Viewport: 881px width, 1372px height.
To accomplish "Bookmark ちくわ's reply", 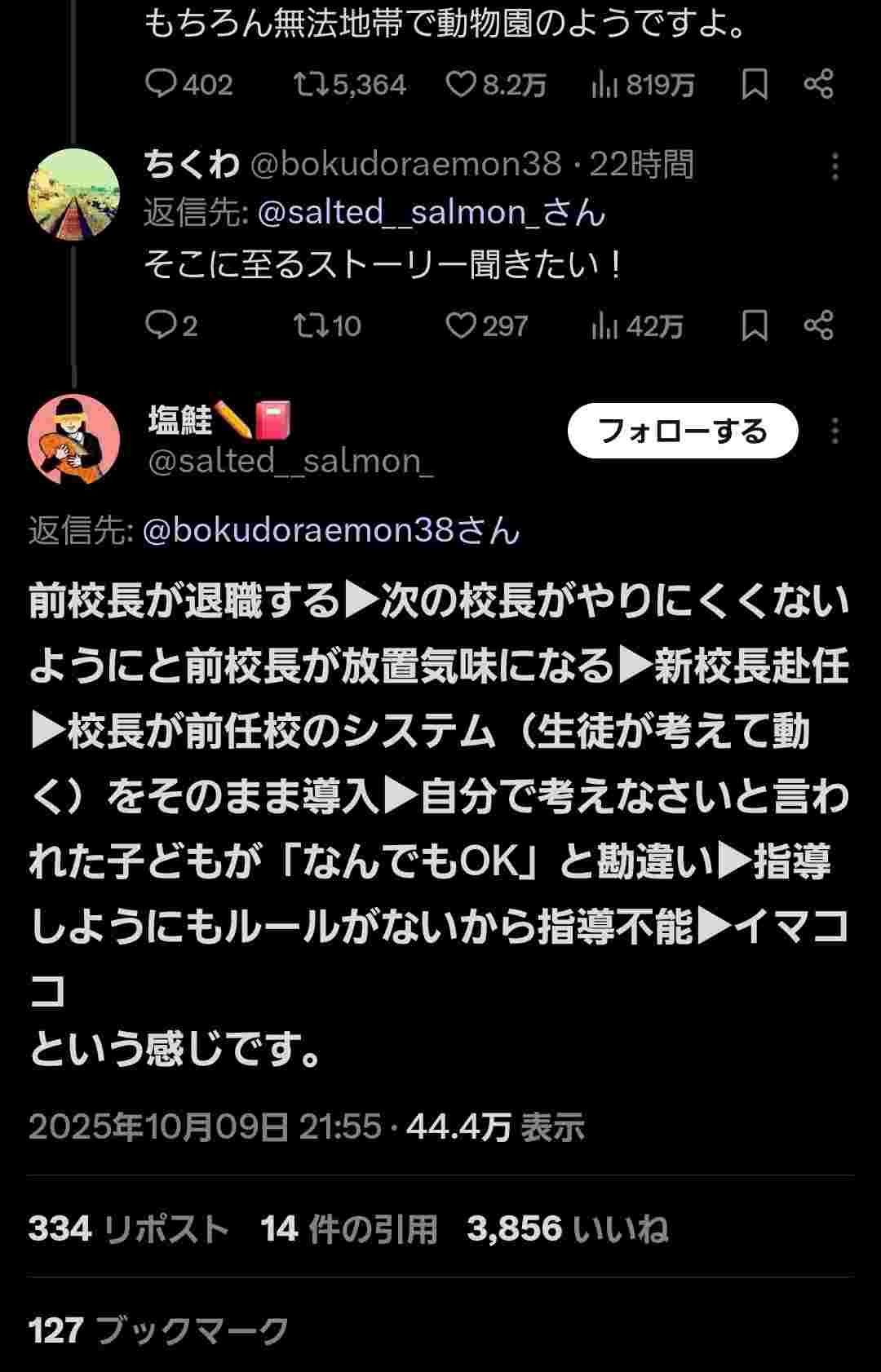I will click(x=755, y=325).
